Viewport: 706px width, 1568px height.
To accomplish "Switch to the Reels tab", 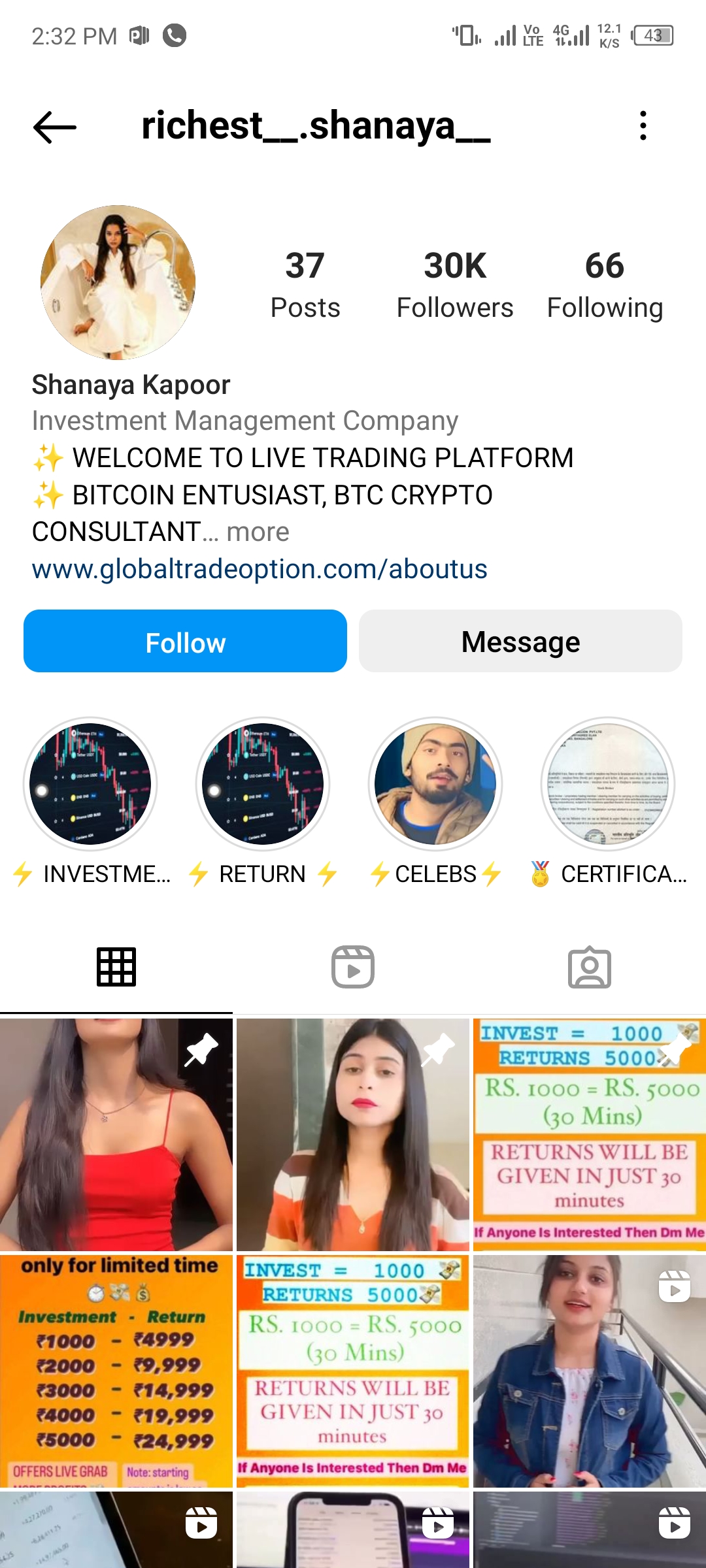I will pos(353,967).
